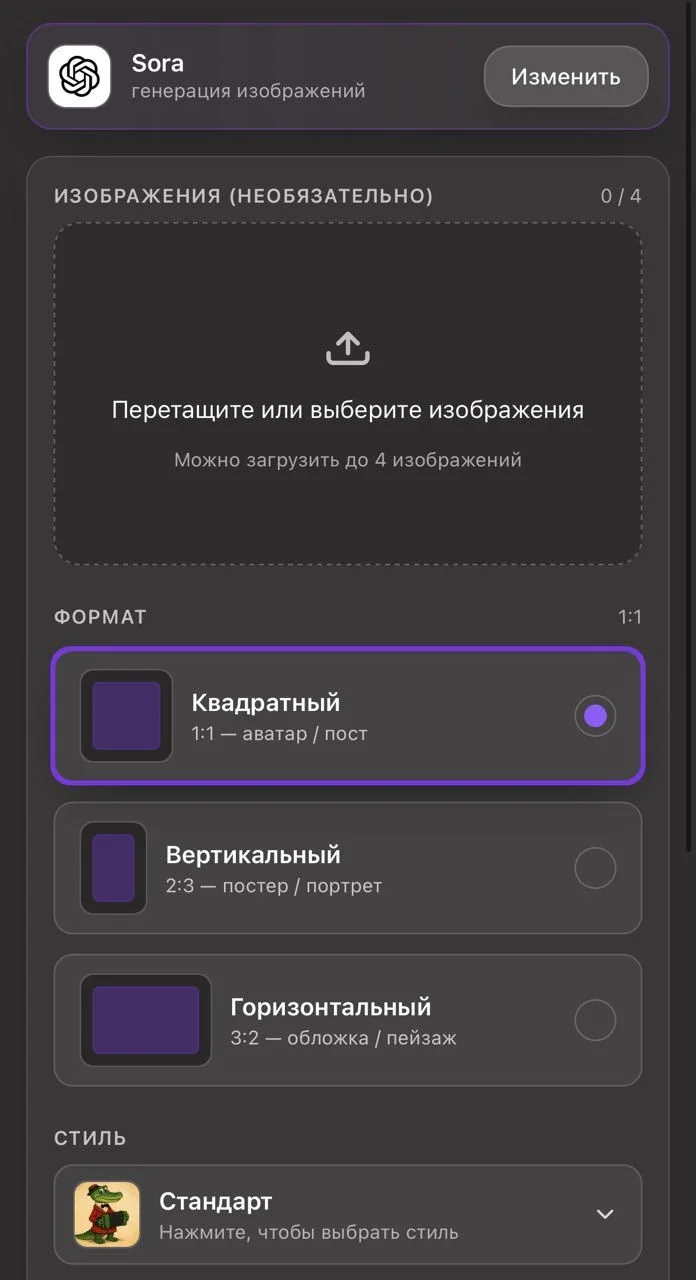
Task: Open the image upload drop zone
Action: tap(348, 394)
